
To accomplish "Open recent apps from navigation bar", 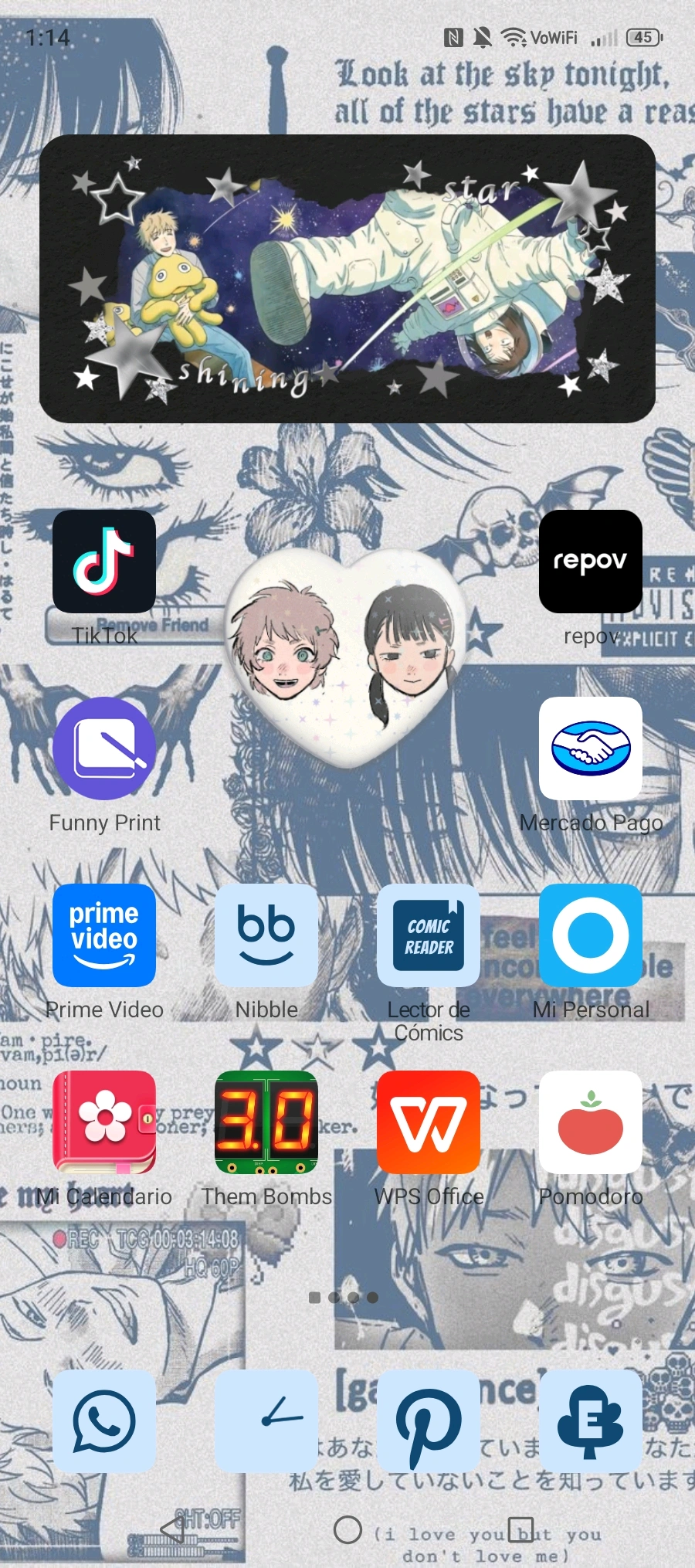I will click(x=520, y=1529).
